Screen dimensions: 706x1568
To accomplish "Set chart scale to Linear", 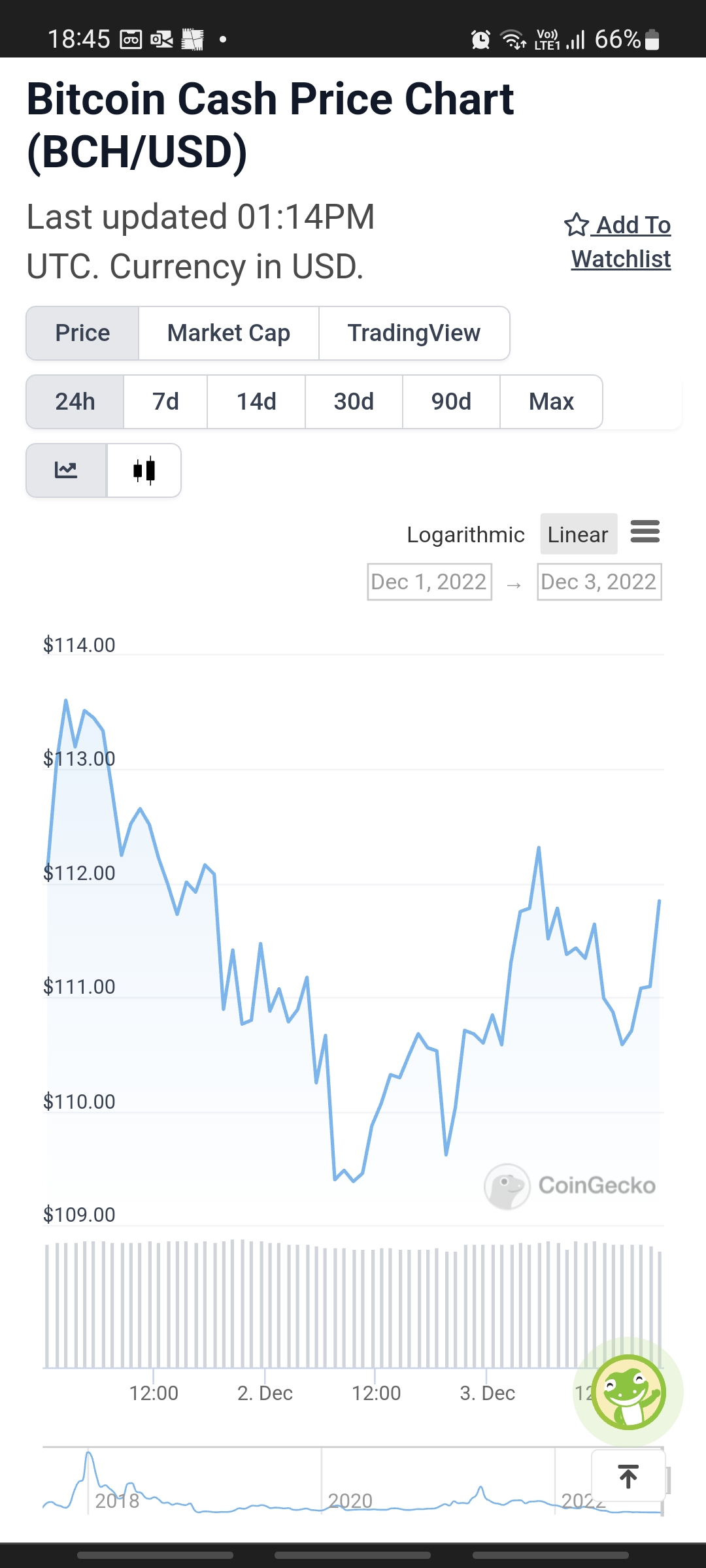I will 579,534.
